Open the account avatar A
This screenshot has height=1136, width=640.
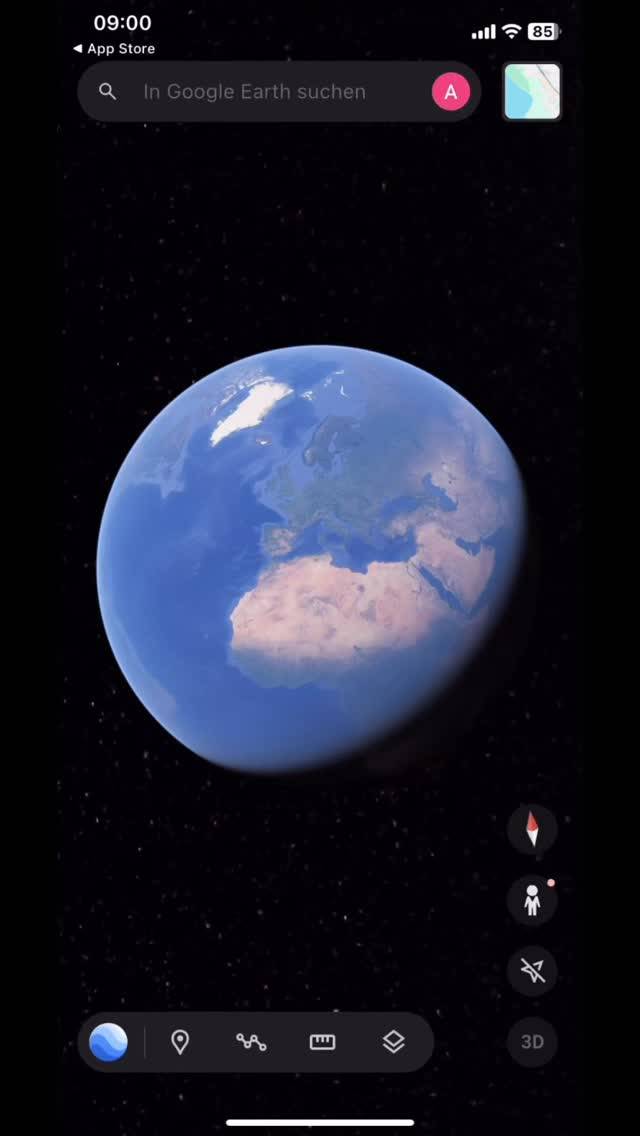[x=451, y=92]
